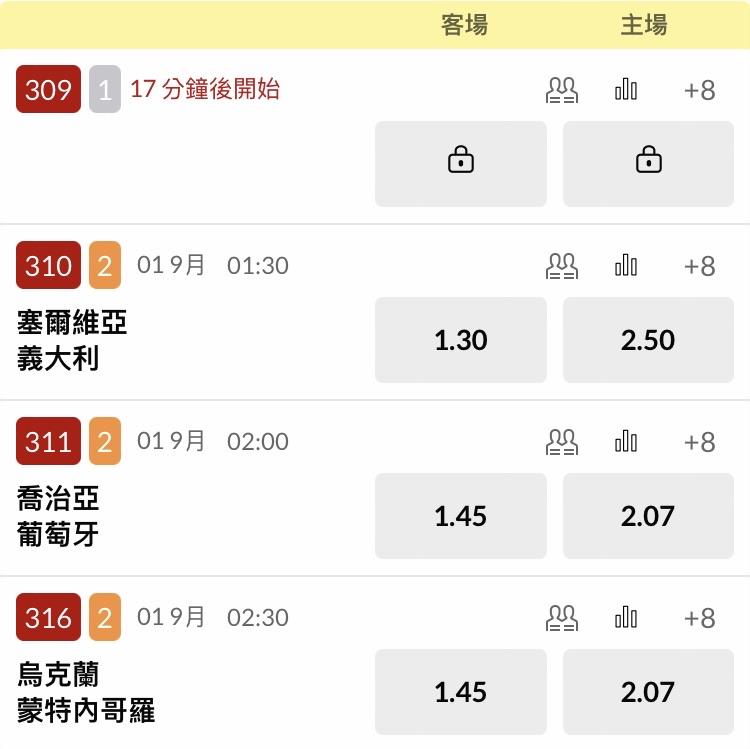
Task: Pick away odds 1.45 for match 311
Action: (461, 516)
